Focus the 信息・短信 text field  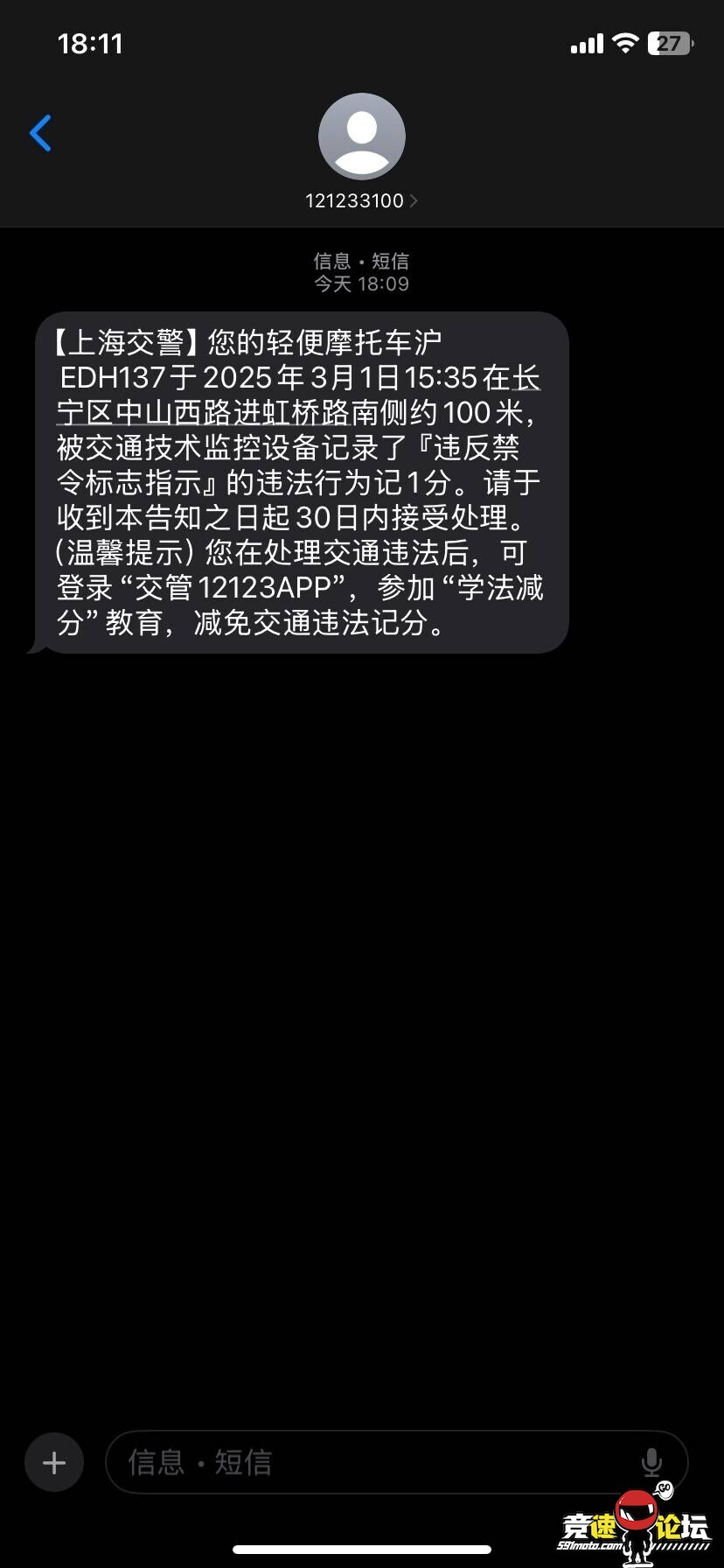point(367,1462)
